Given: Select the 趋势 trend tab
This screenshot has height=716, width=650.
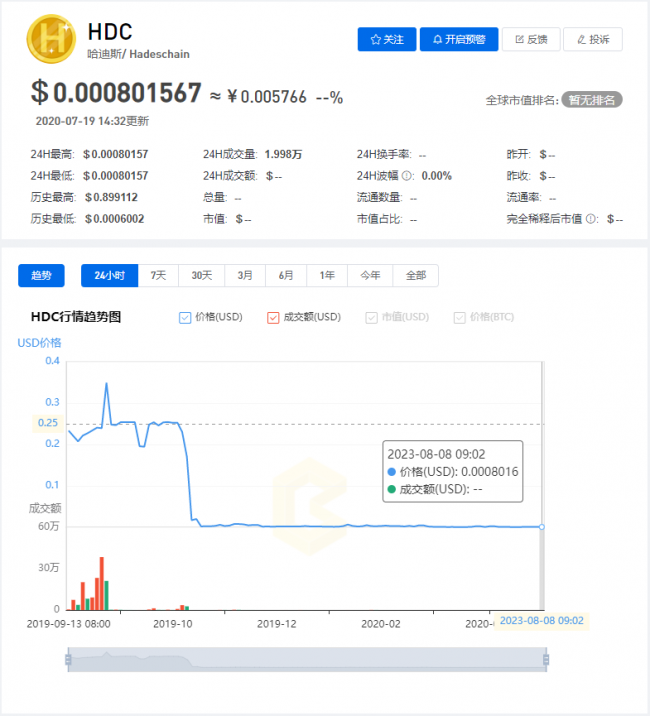Looking at the screenshot, I should click(41, 275).
